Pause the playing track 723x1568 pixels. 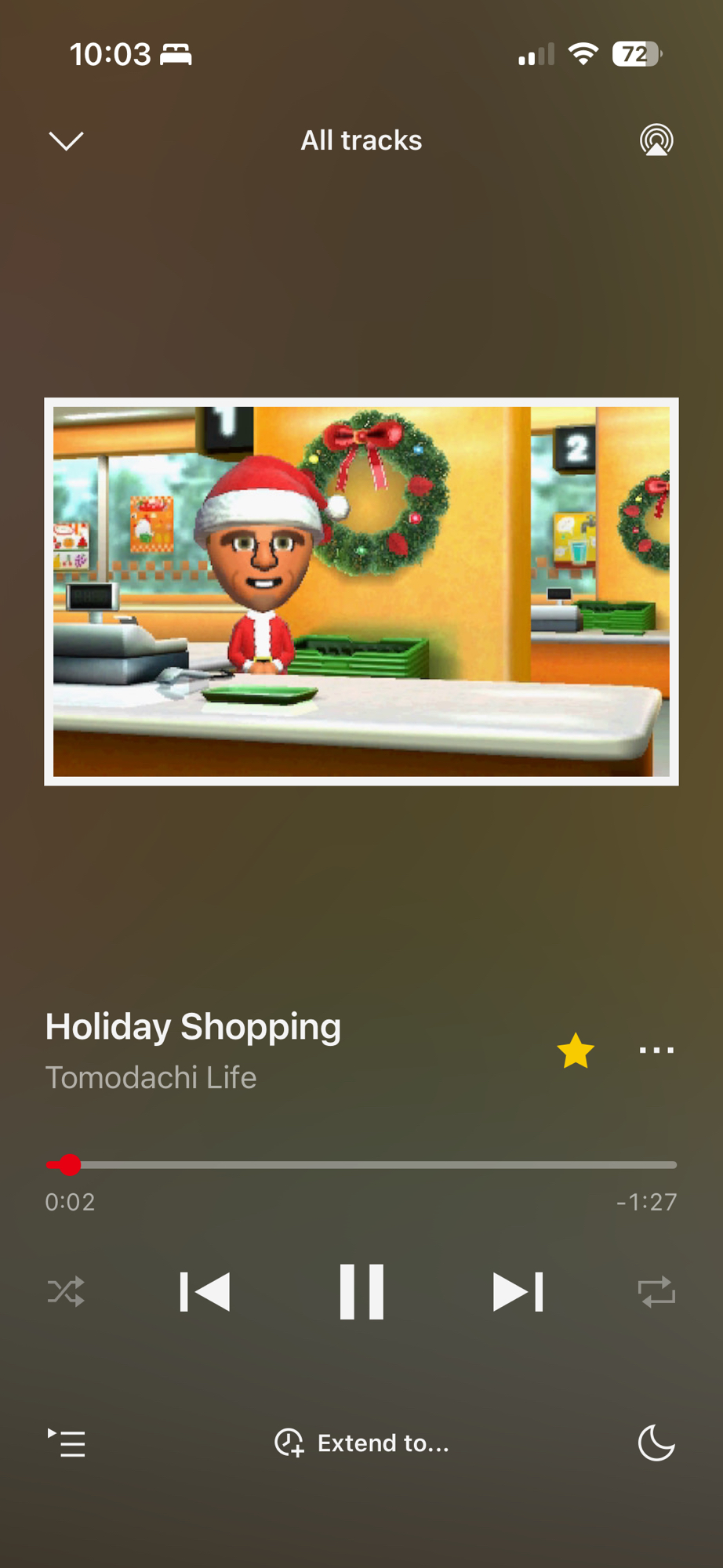tap(361, 1292)
